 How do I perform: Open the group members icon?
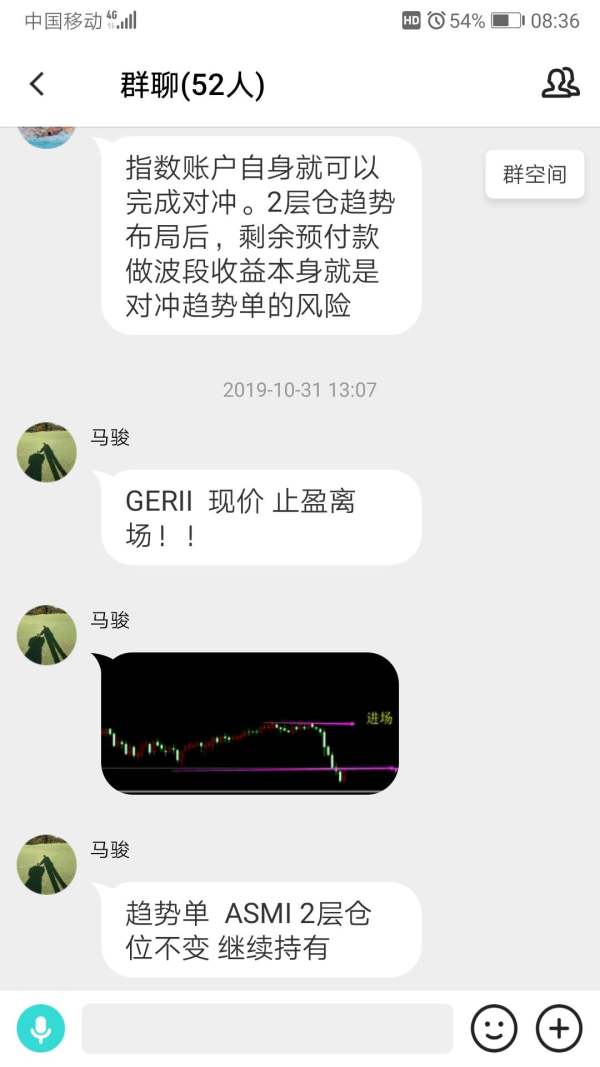561,84
